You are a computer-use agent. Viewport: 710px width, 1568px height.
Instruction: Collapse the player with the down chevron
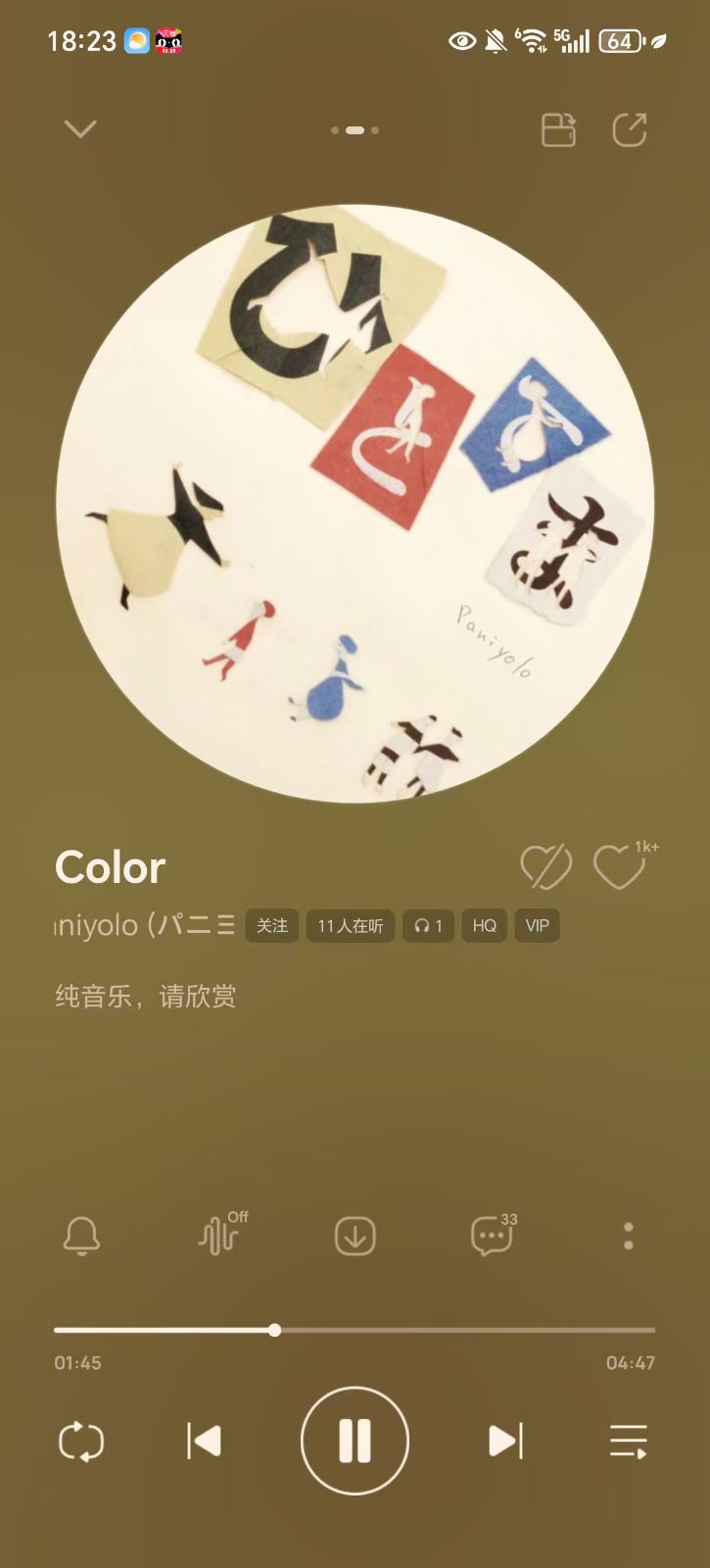pos(80,129)
